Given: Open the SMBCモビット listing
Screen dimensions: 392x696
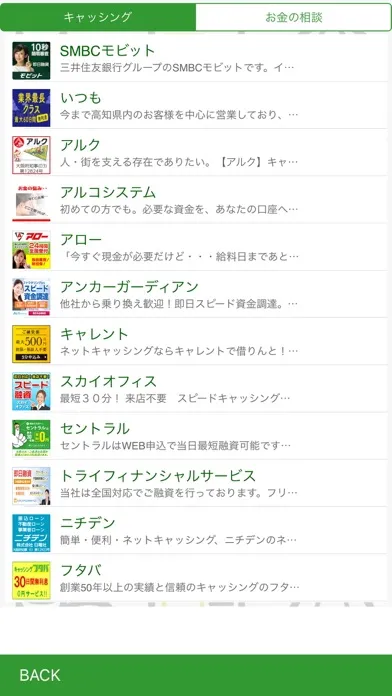Looking at the screenshot, I should point(199,58).
